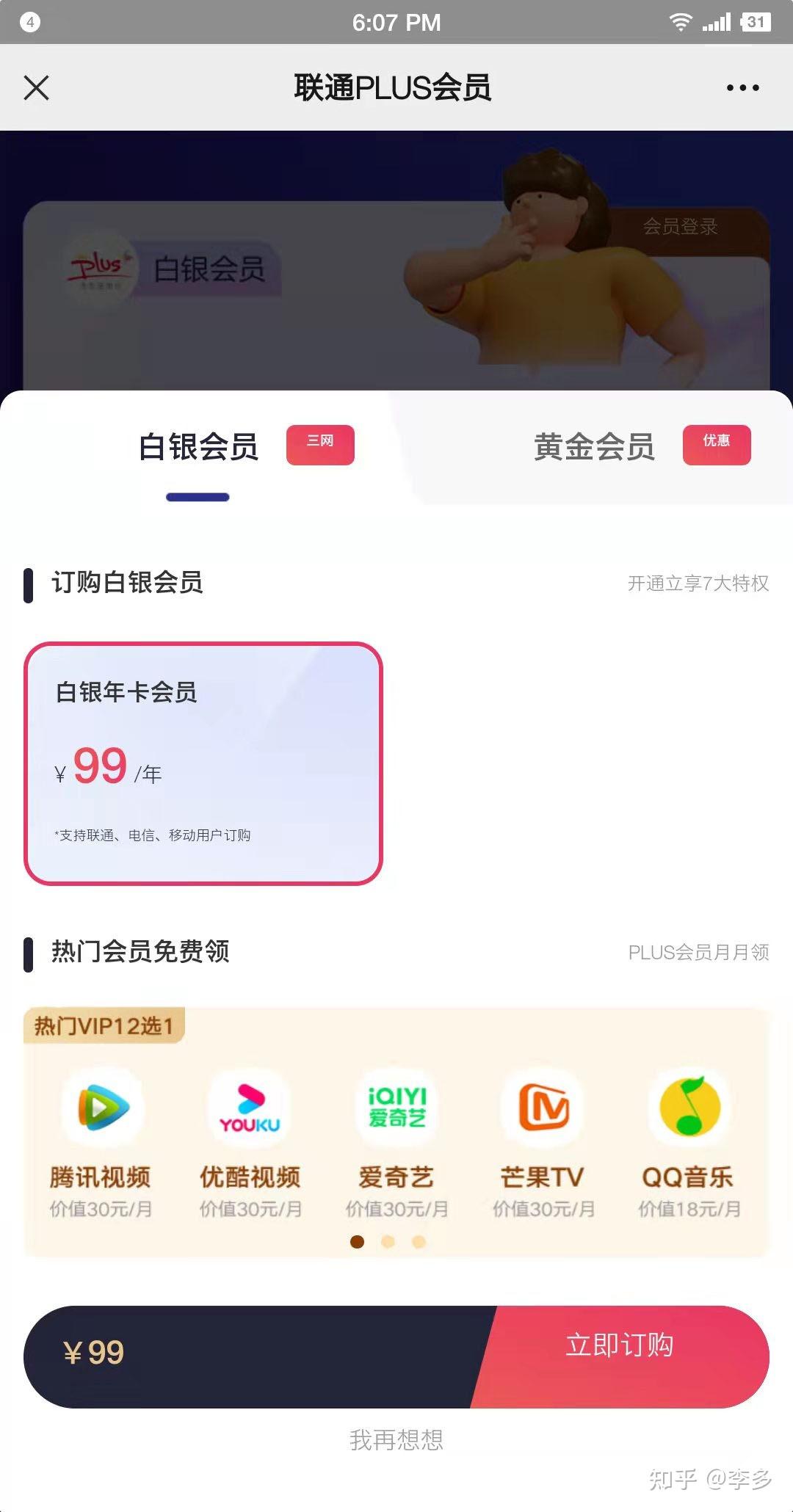Dismiss with 我再想想
This screenshot has height=1512, width=793.
pos(396,1440)
